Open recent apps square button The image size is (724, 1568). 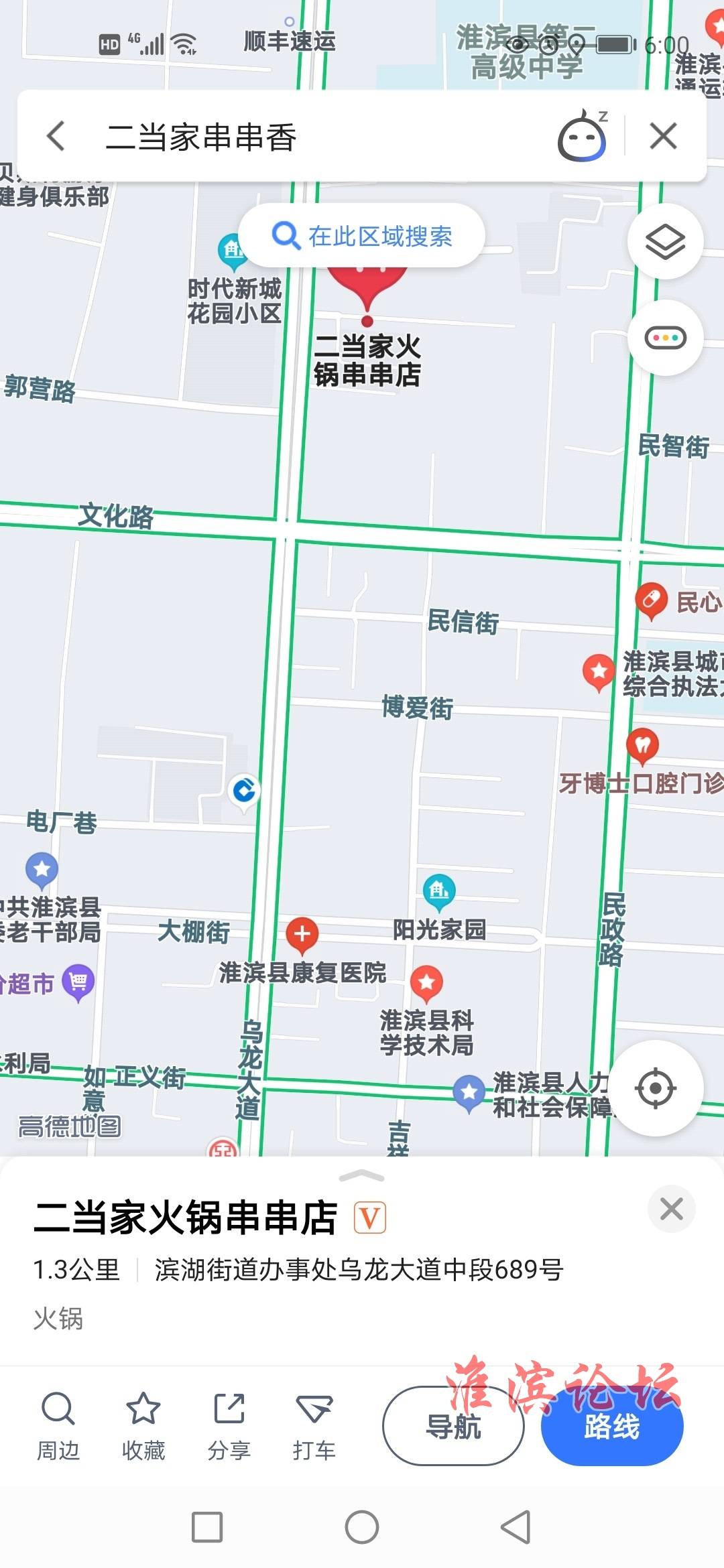(x=207, y=1527)
